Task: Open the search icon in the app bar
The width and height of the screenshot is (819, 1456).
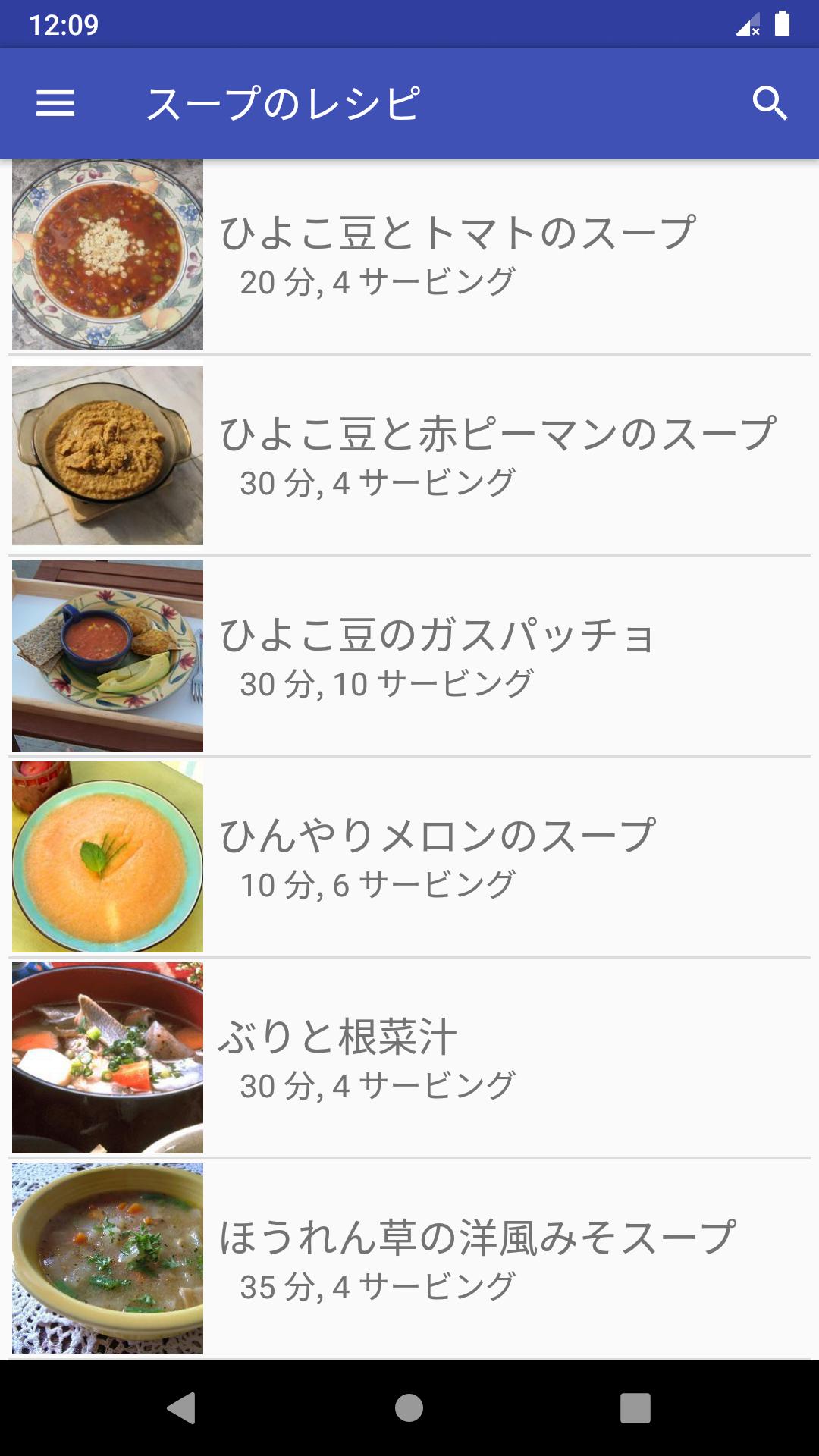Action: (770, 103)
